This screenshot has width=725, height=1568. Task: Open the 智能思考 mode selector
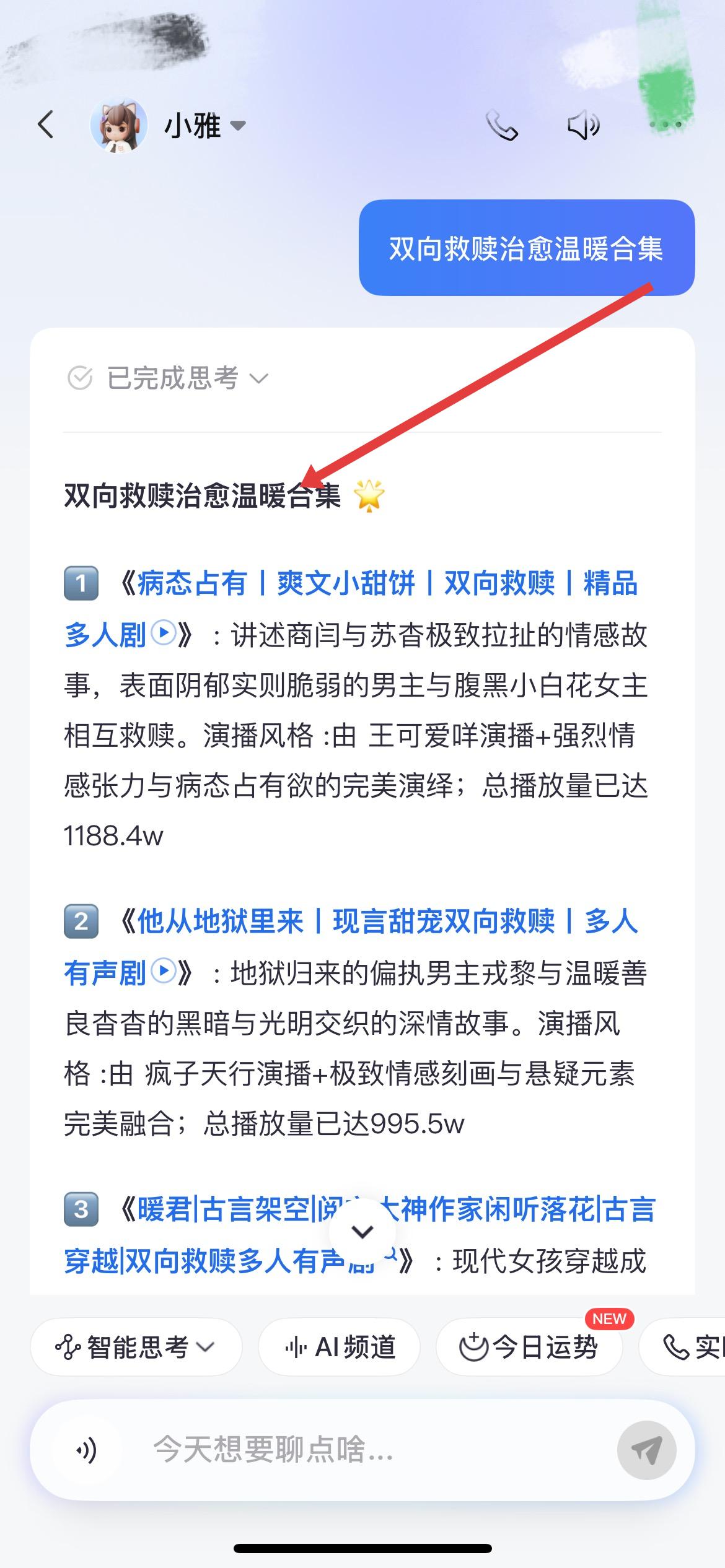point(136,1347)
